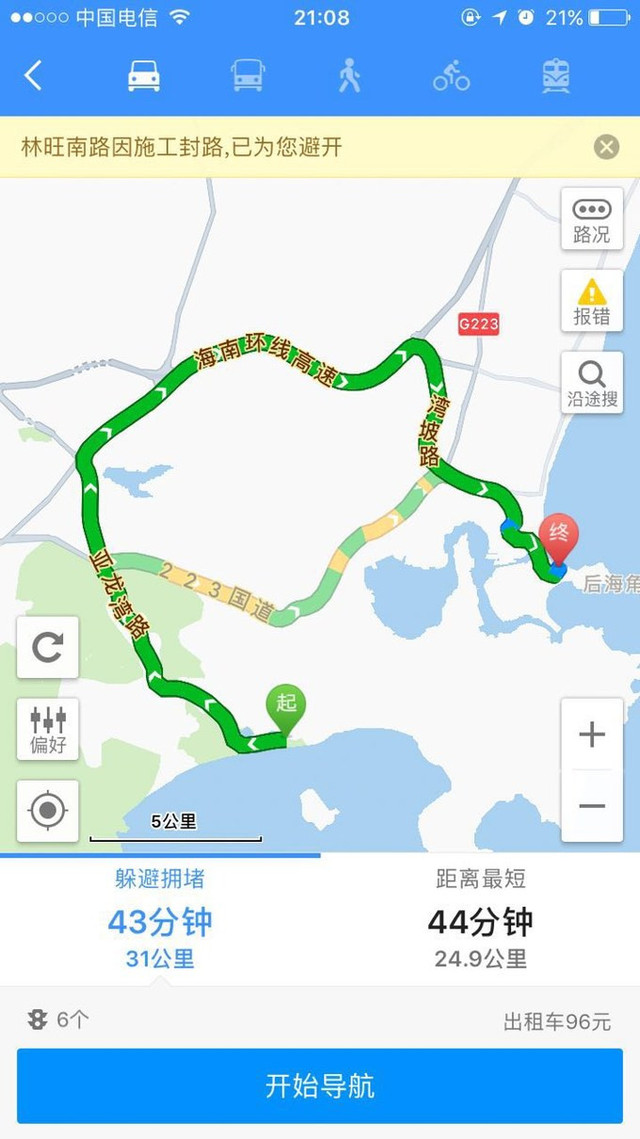
Task: Open 报错 error report
Action: [x=592, y=301]
